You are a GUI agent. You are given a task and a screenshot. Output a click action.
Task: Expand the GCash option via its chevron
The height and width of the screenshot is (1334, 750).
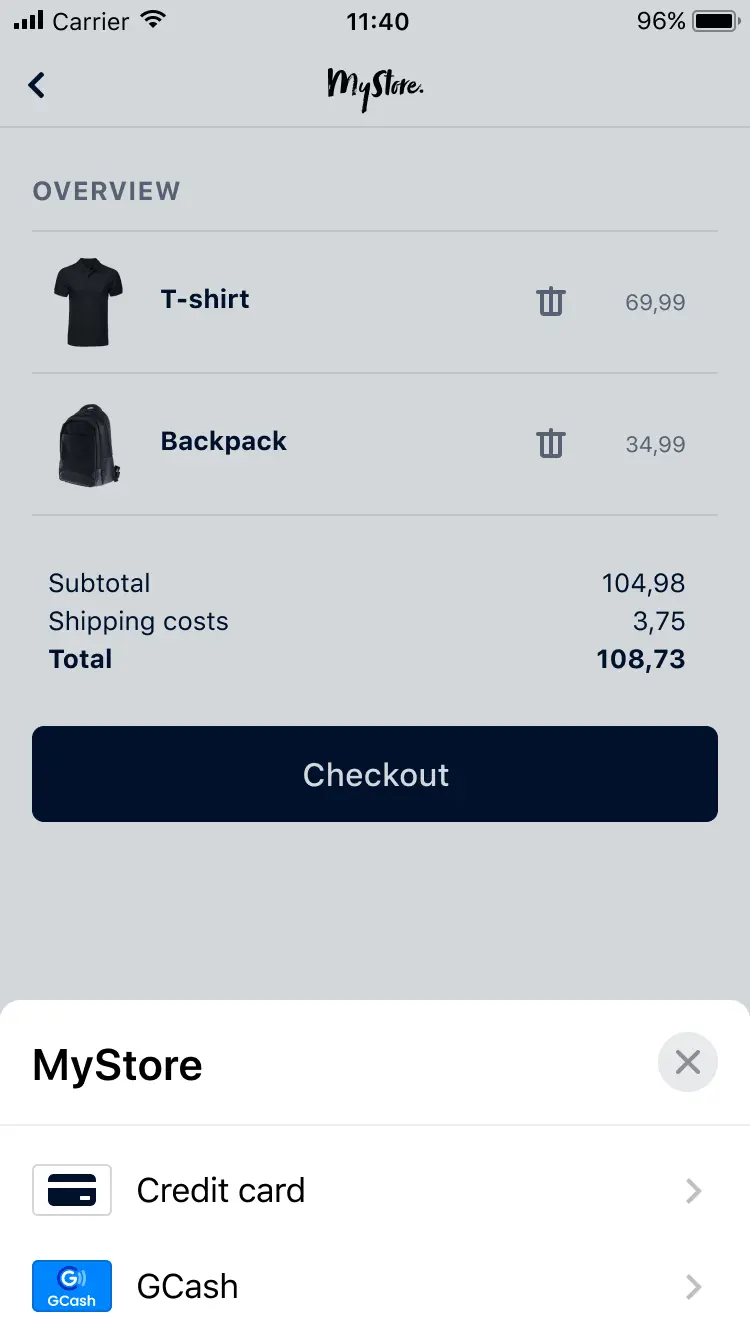pos(692,1287)
